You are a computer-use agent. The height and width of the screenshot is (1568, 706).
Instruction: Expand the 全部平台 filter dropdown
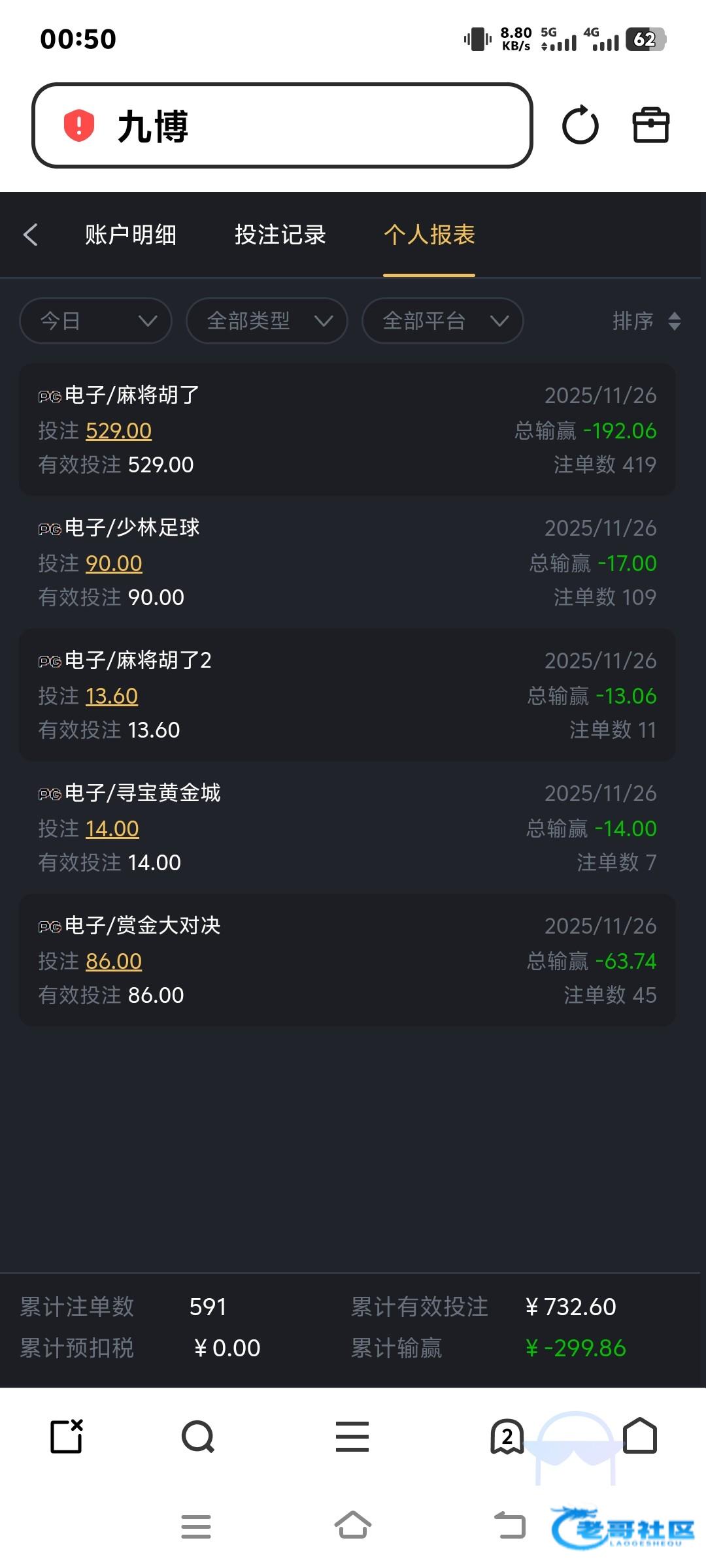[x=443, y=321]
